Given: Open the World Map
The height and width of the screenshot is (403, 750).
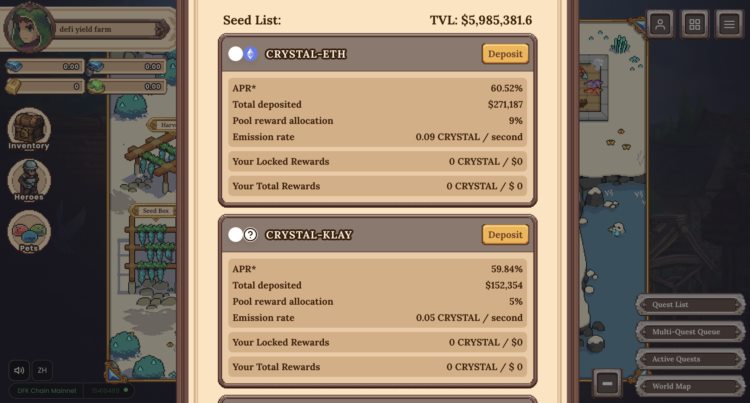Looking at the screenshot, I should (x=690, y=386).
